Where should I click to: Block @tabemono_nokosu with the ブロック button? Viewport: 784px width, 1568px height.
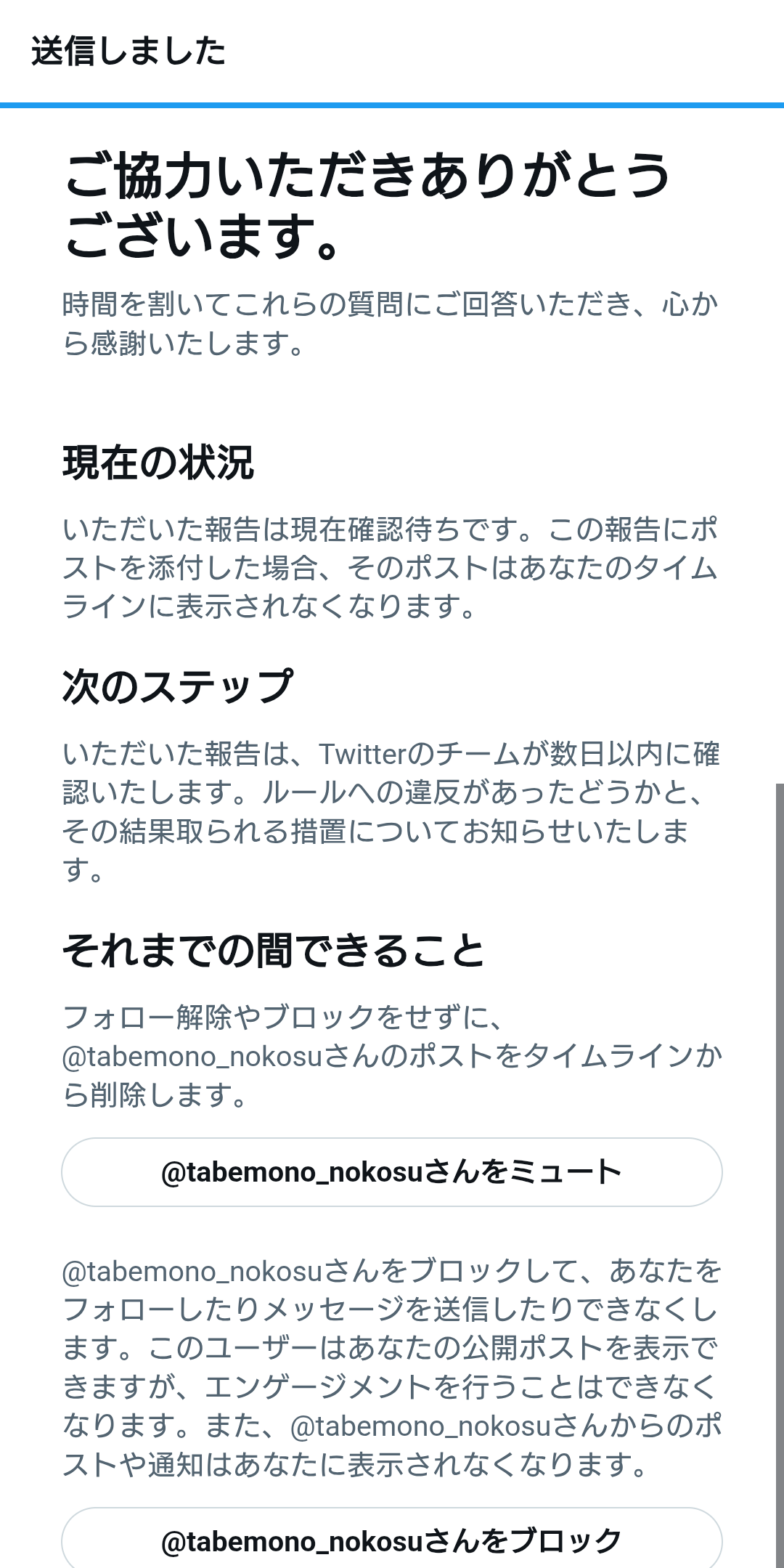point(391,1540)
